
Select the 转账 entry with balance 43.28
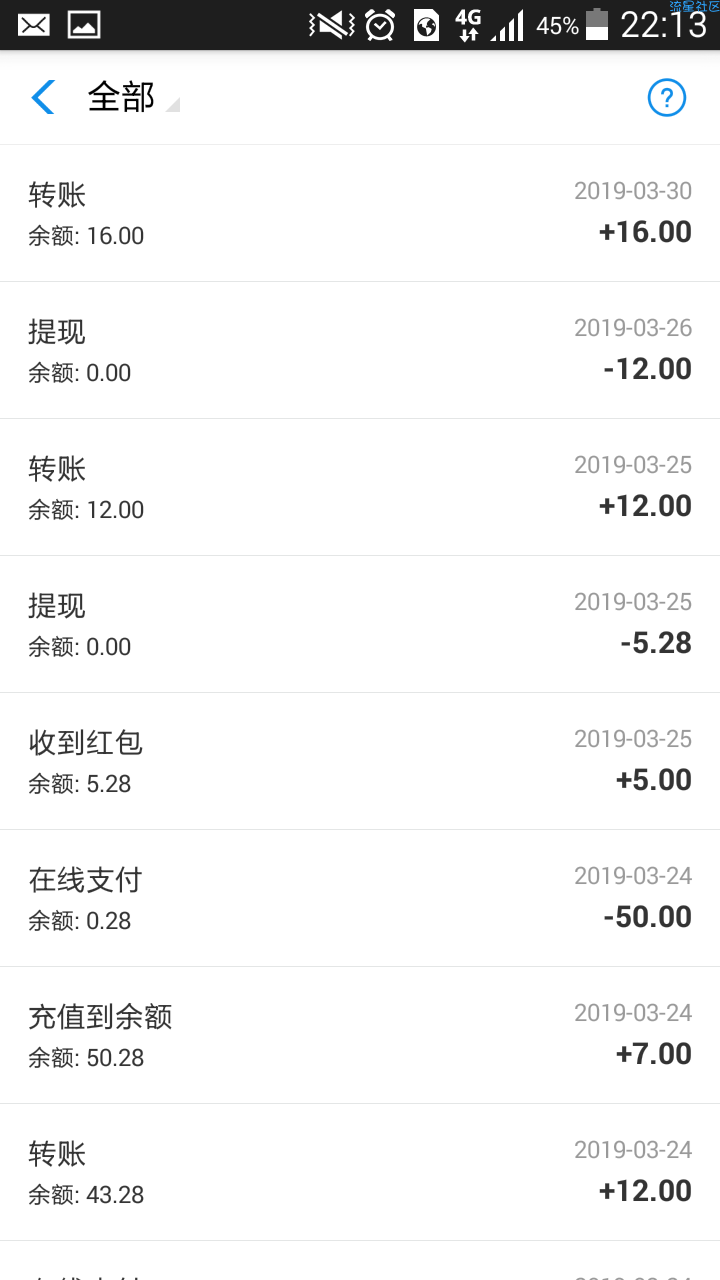[360, 1172]
